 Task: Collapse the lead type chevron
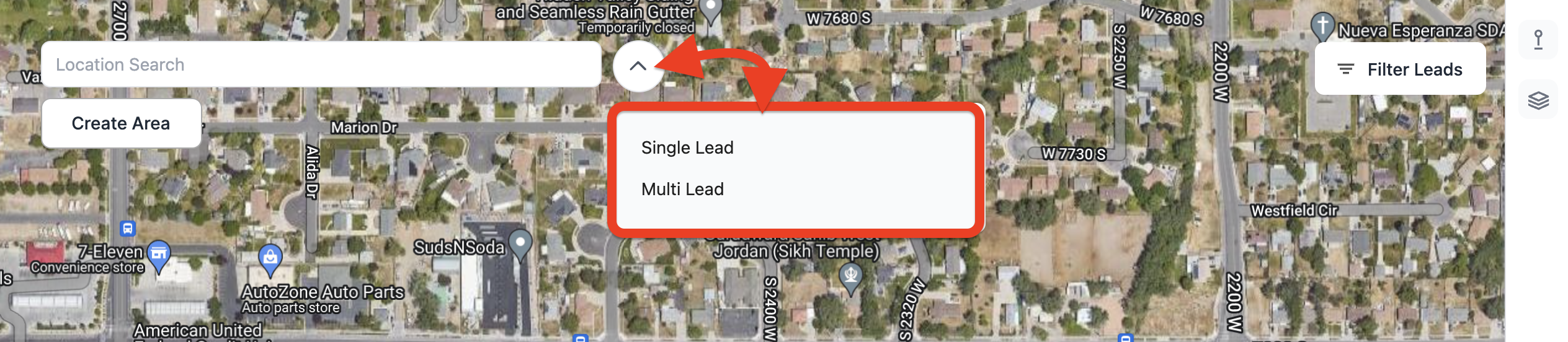click(638, 66)
